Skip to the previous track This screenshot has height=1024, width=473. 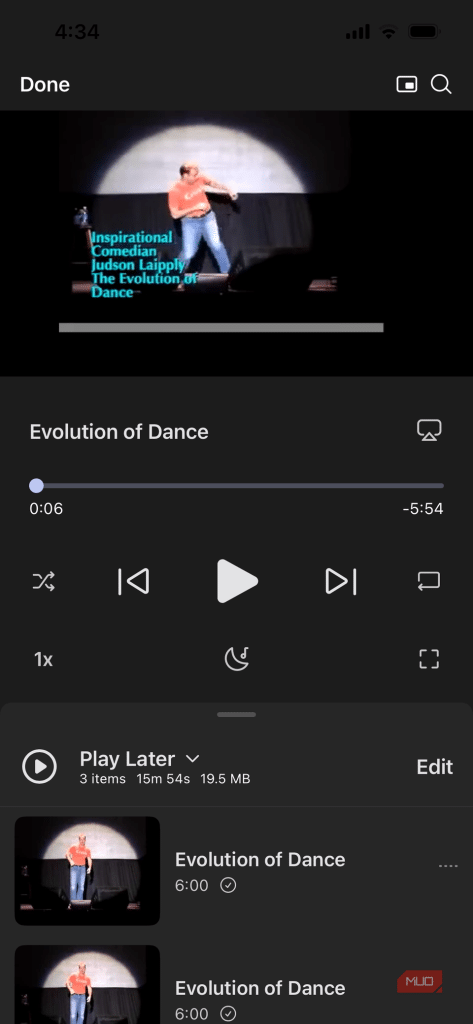[133, 581]
